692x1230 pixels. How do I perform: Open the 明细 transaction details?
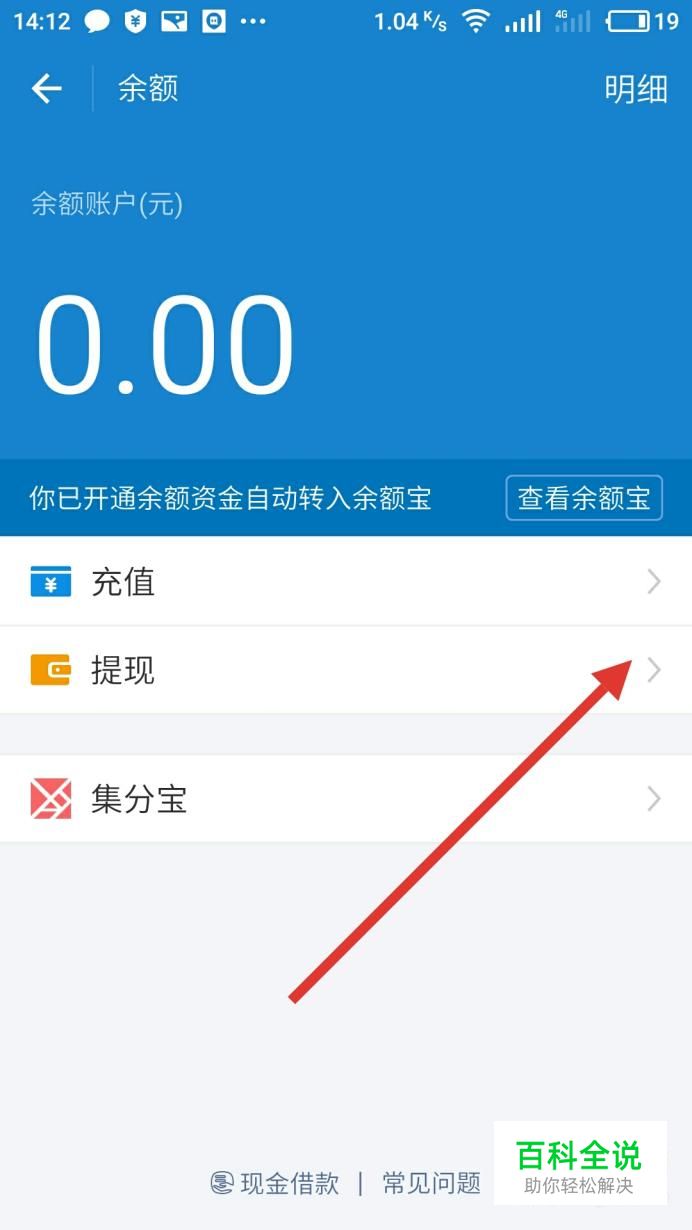[x=635, y=89]
